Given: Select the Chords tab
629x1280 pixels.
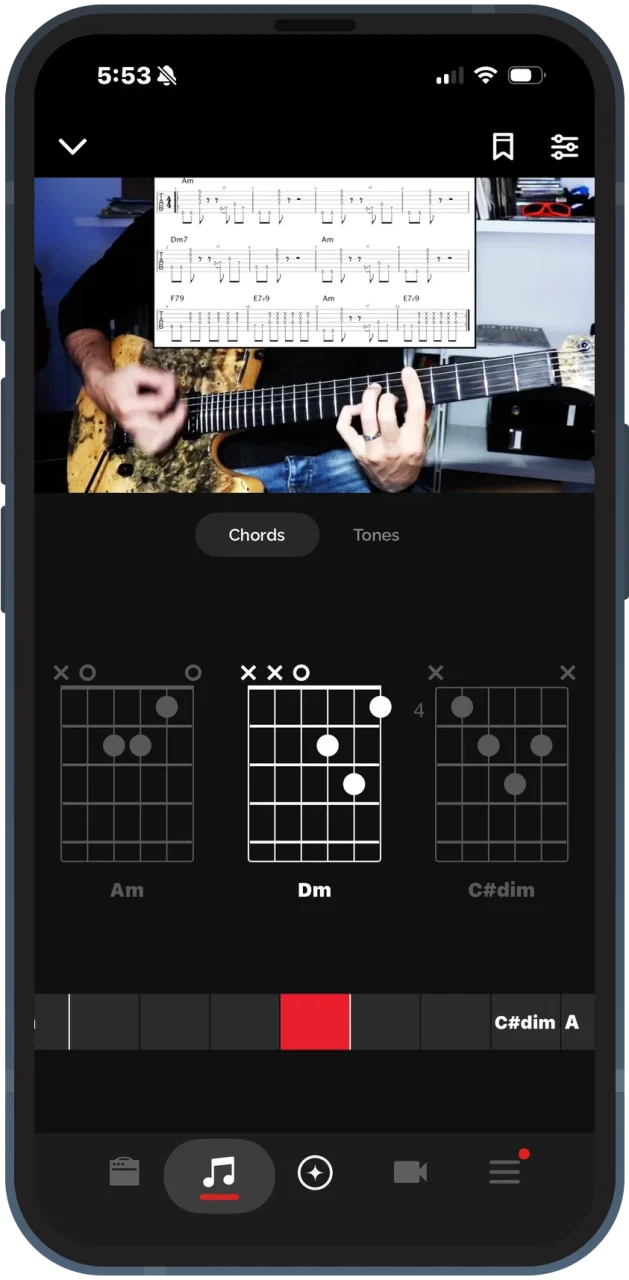Looking at the screenshot, I should click(x=257, y=535).
